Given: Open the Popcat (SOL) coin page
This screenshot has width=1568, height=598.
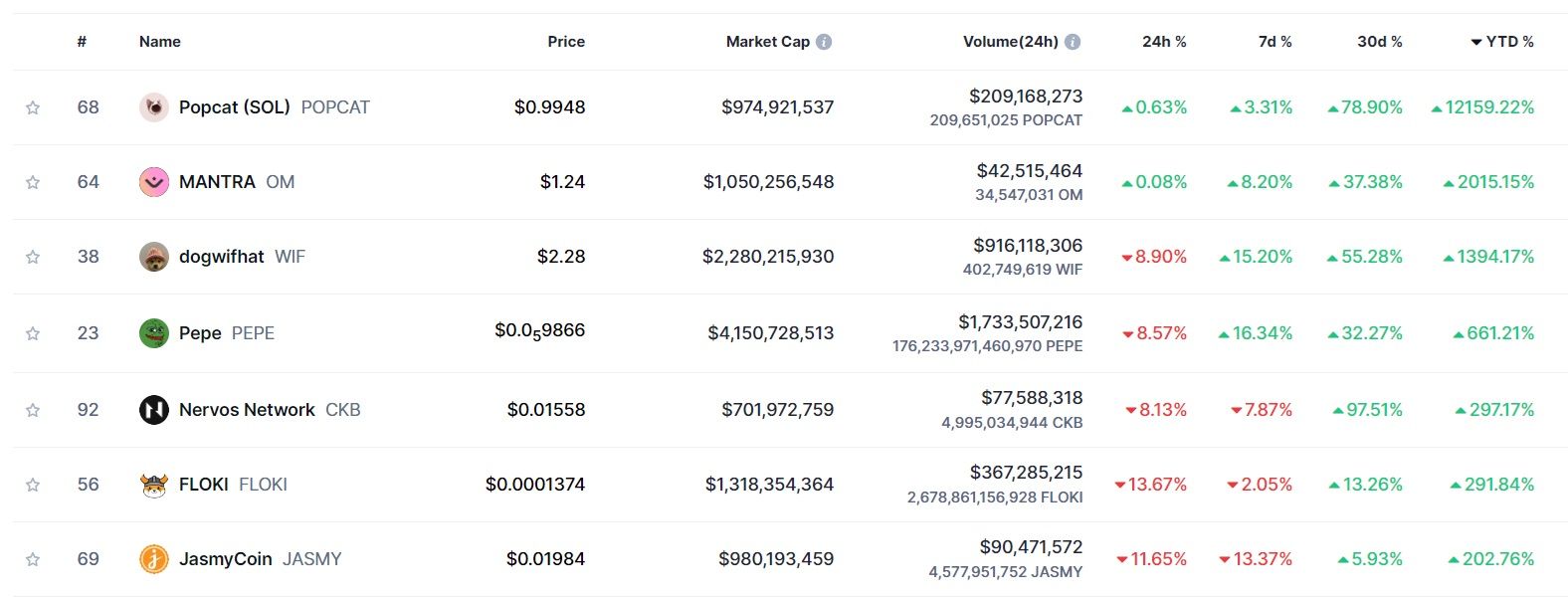Looking at the screenshot, I should (x=234, y=107).
